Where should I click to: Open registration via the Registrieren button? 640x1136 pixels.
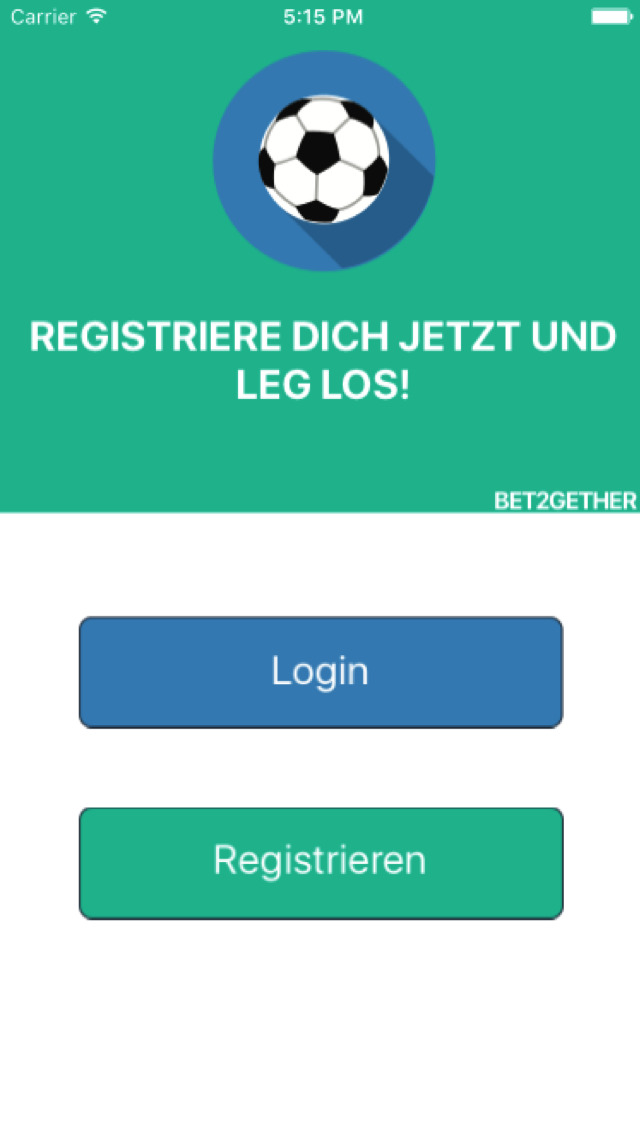(320, 863)
